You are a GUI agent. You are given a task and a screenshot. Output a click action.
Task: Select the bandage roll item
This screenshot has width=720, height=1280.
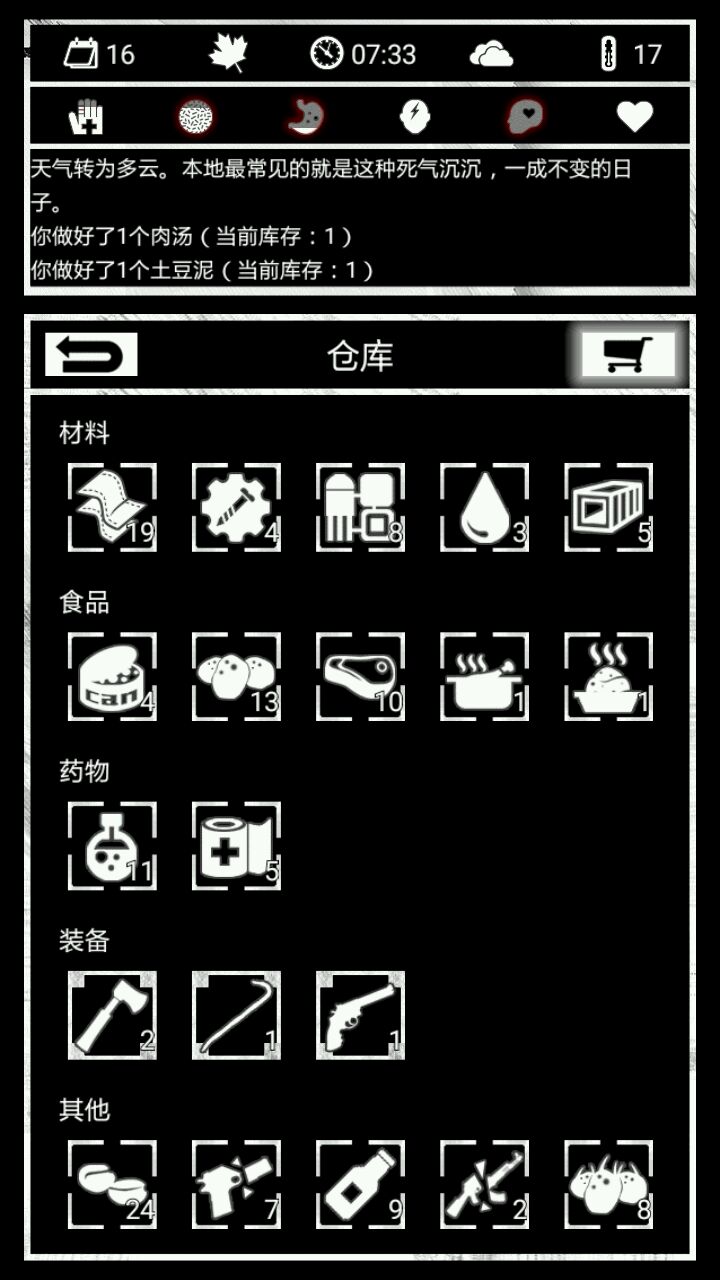[236, 846]
